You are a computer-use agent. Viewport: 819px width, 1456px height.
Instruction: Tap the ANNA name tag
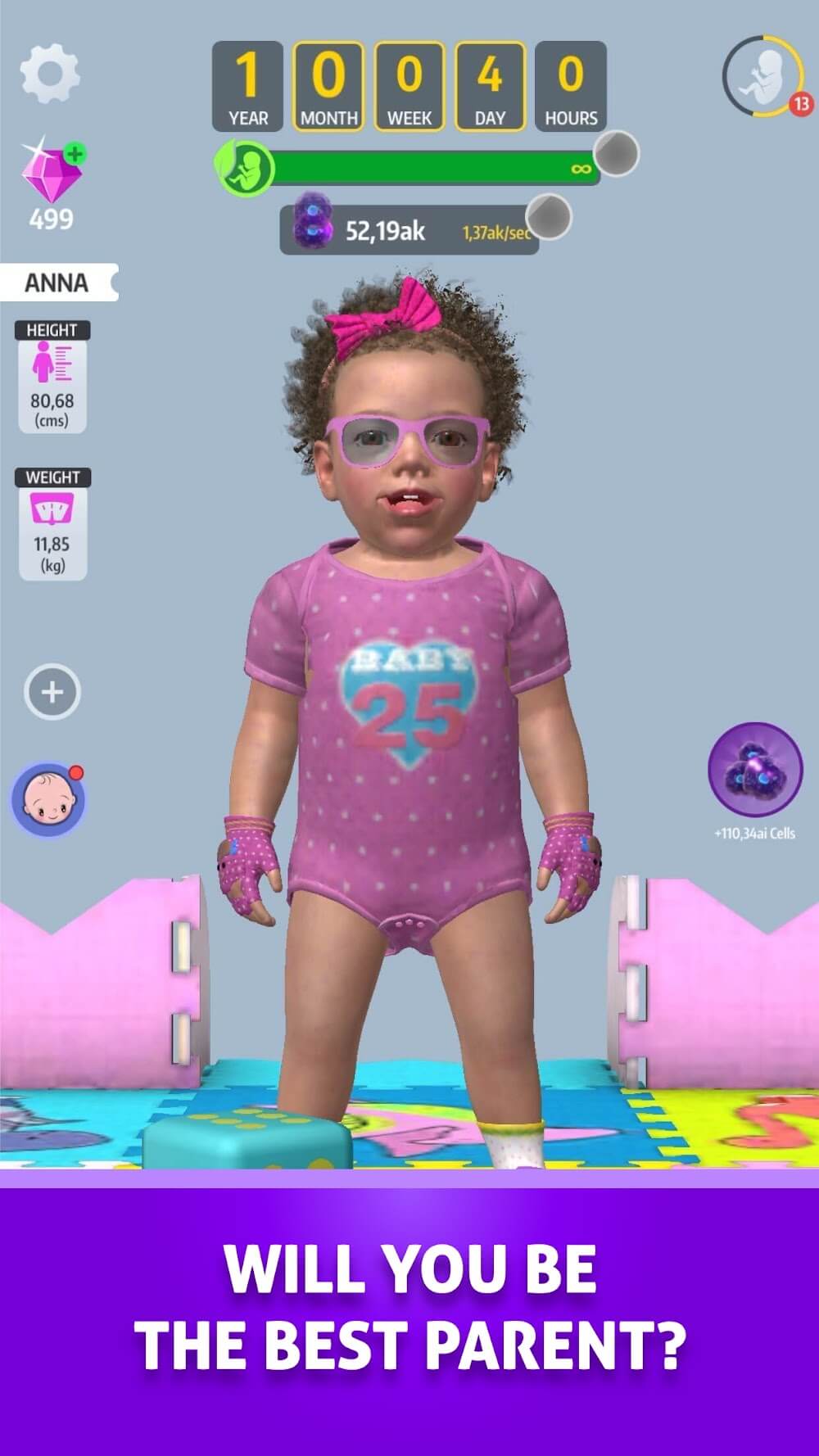coord(57,283)
